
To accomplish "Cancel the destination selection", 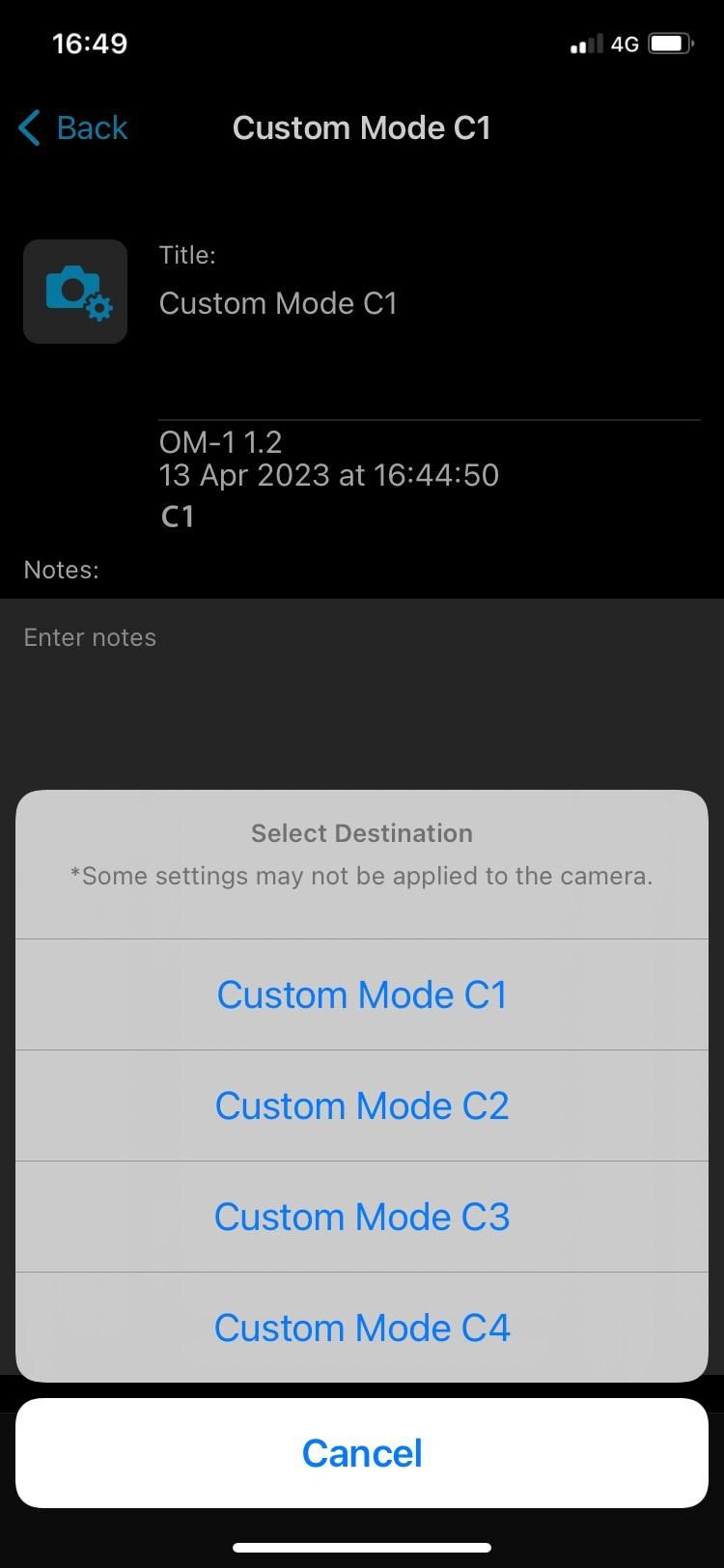I will click(x=362, y=1453).
